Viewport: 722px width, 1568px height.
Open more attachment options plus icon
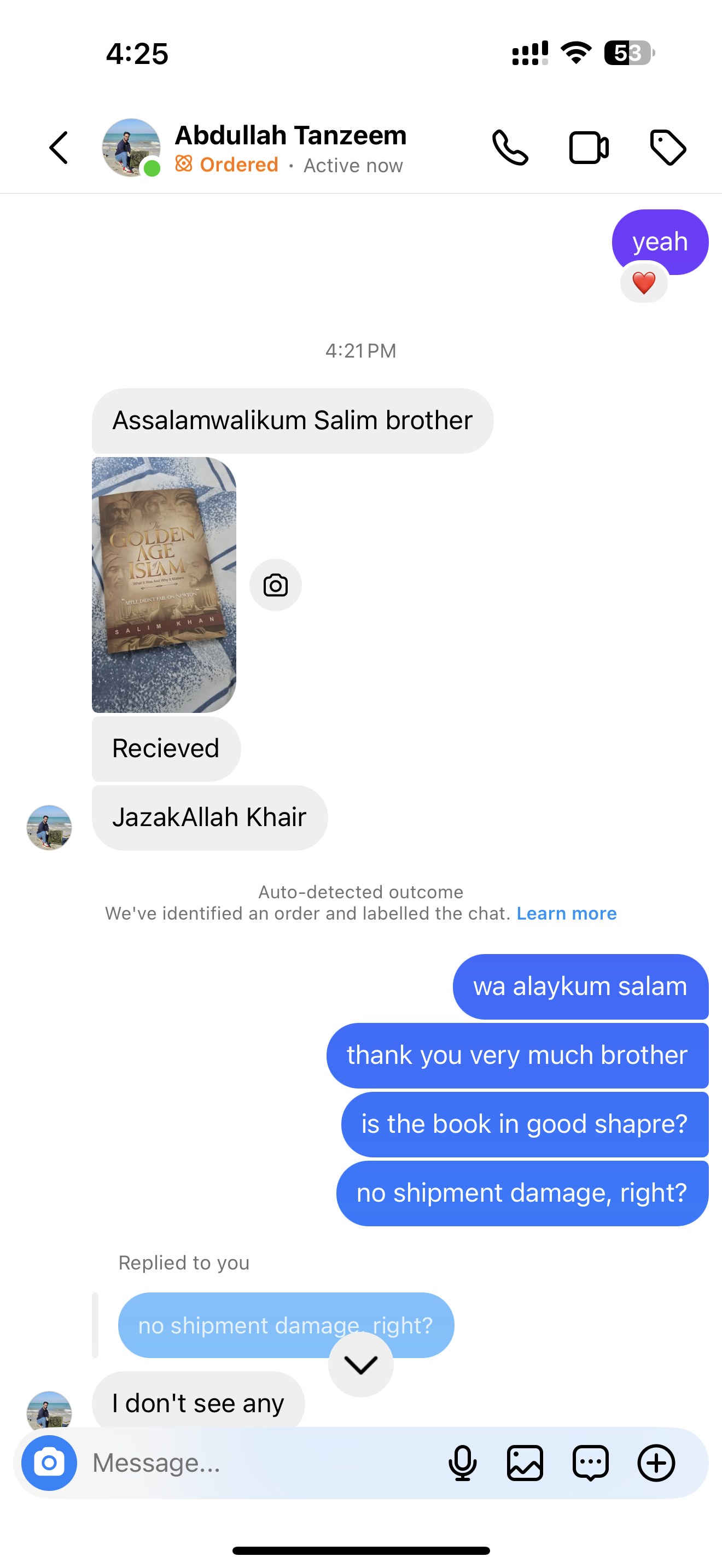(x=656, y=1462)
